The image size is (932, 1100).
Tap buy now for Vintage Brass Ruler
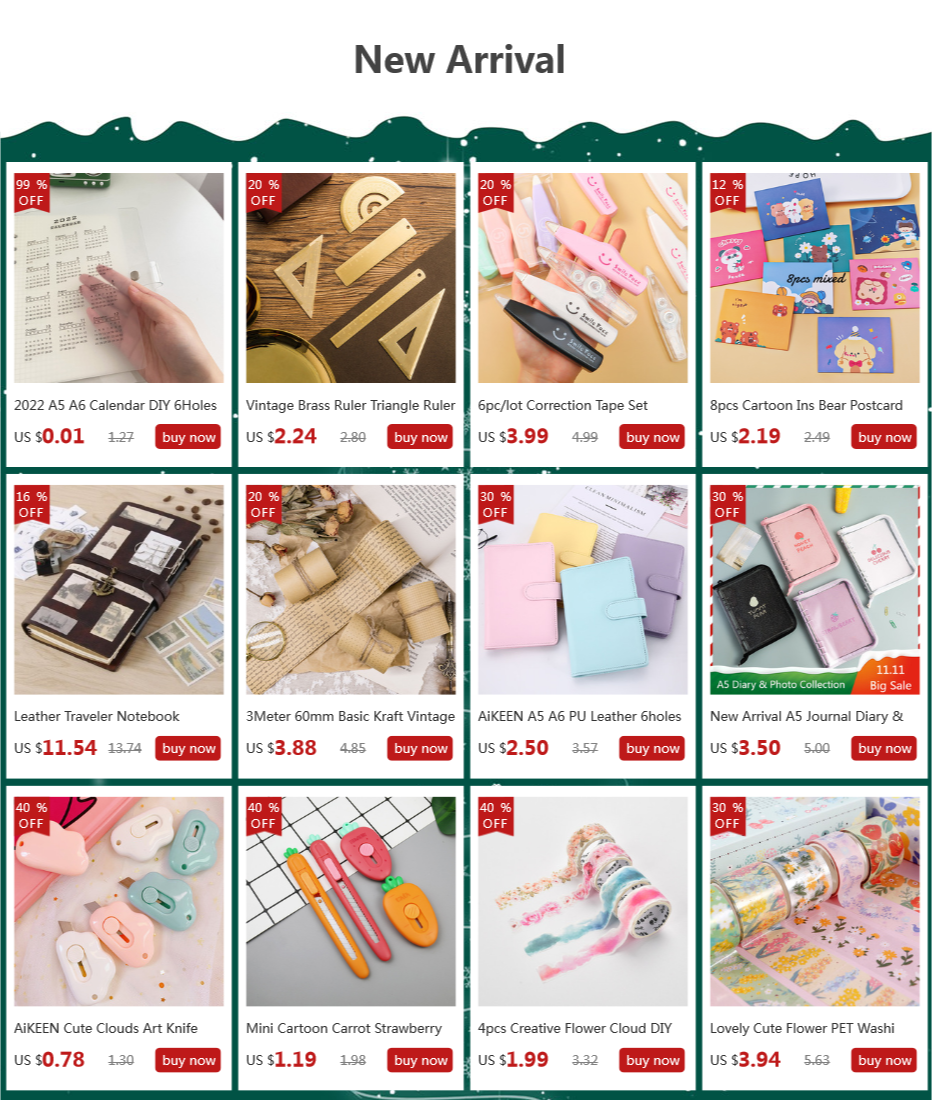pos(420,437)
